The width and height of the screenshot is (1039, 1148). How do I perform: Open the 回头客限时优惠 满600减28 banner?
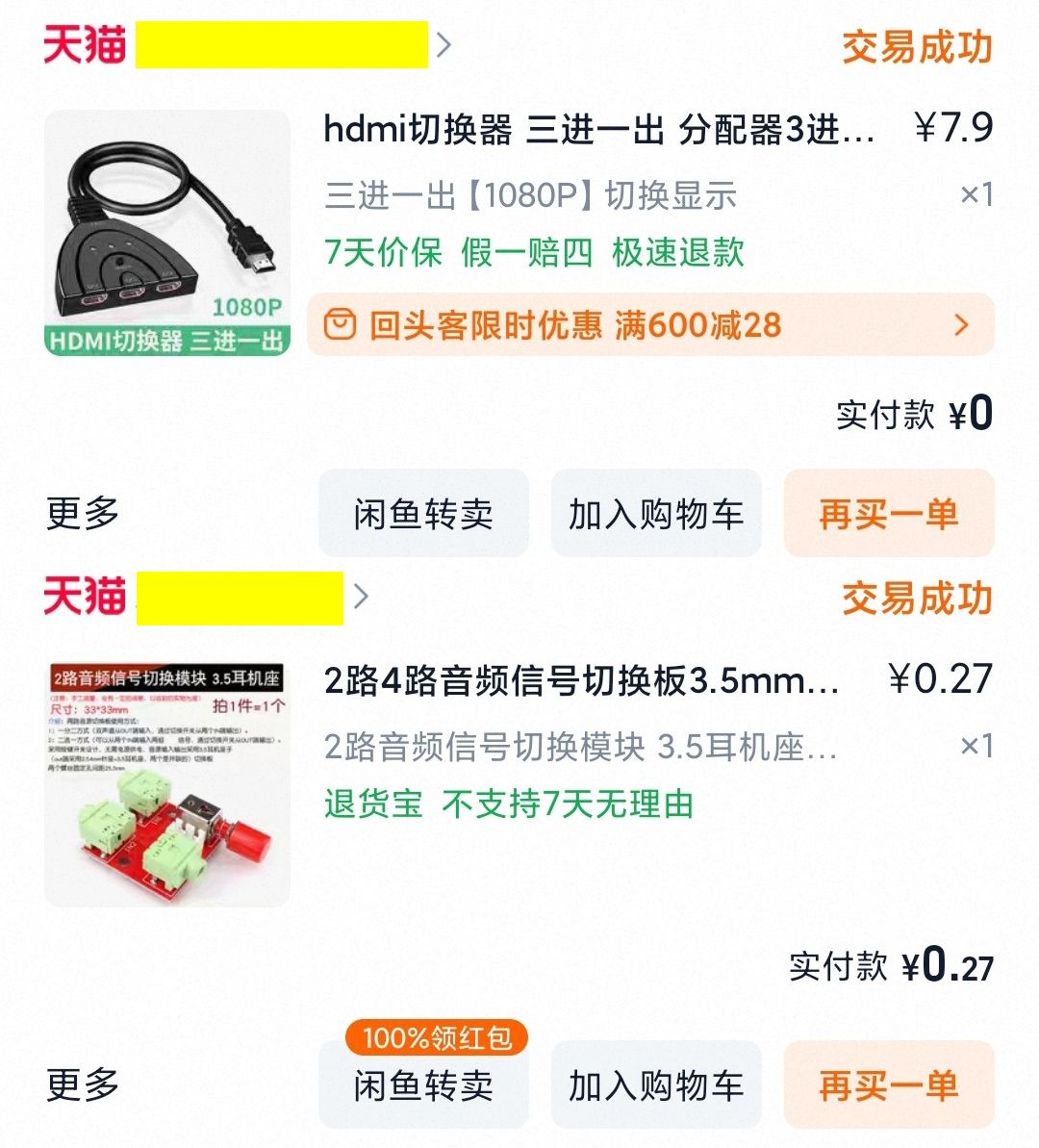(x=650, y=325)
